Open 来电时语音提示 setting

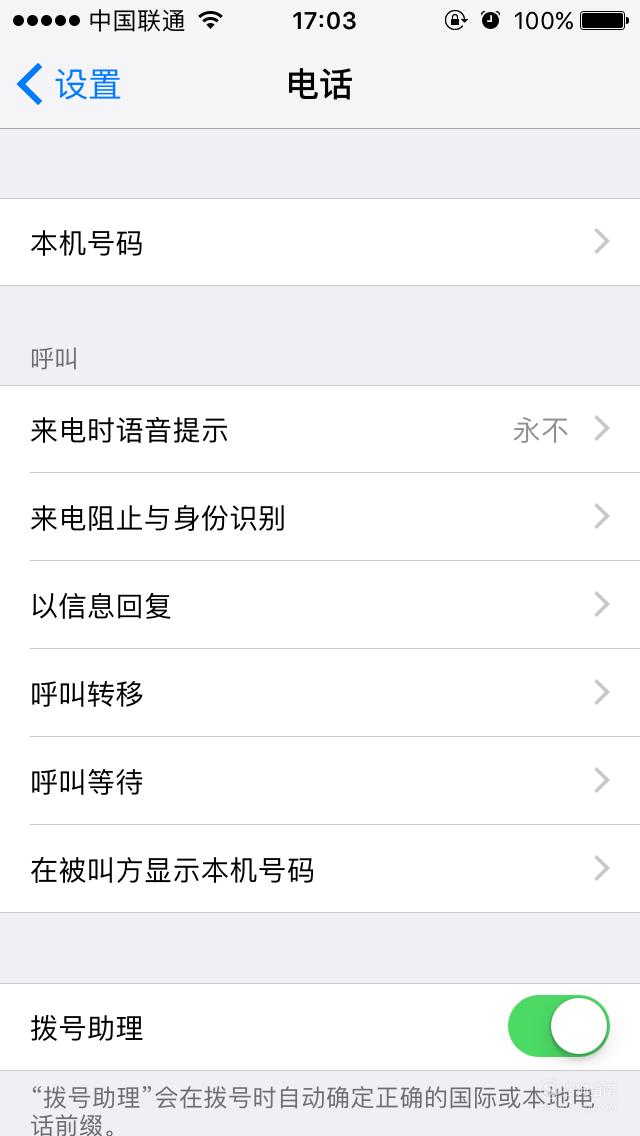pyautogui.click(x=320, y=430)
